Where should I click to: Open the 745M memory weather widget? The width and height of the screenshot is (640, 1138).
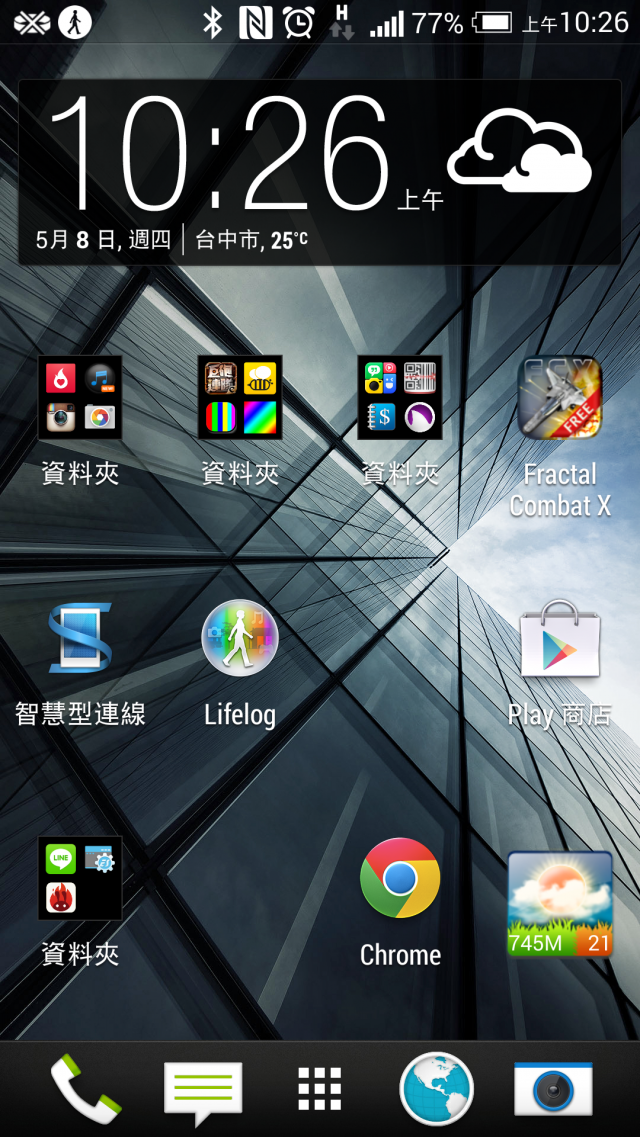click(560, 905)
